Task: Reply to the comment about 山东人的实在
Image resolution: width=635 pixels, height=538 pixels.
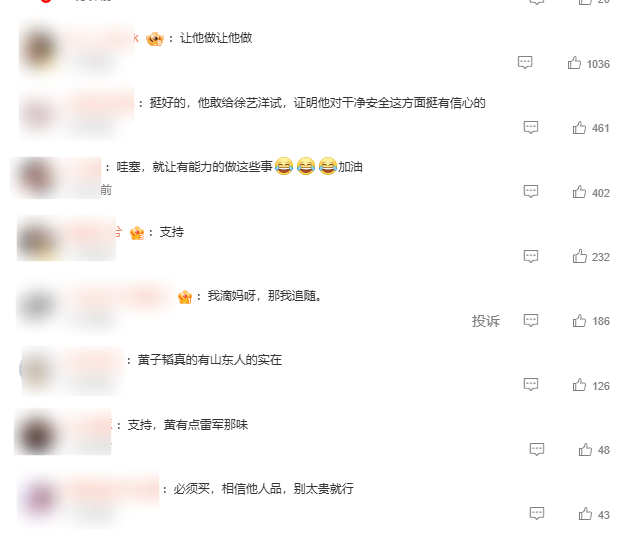Action: (x=531, y=385)
